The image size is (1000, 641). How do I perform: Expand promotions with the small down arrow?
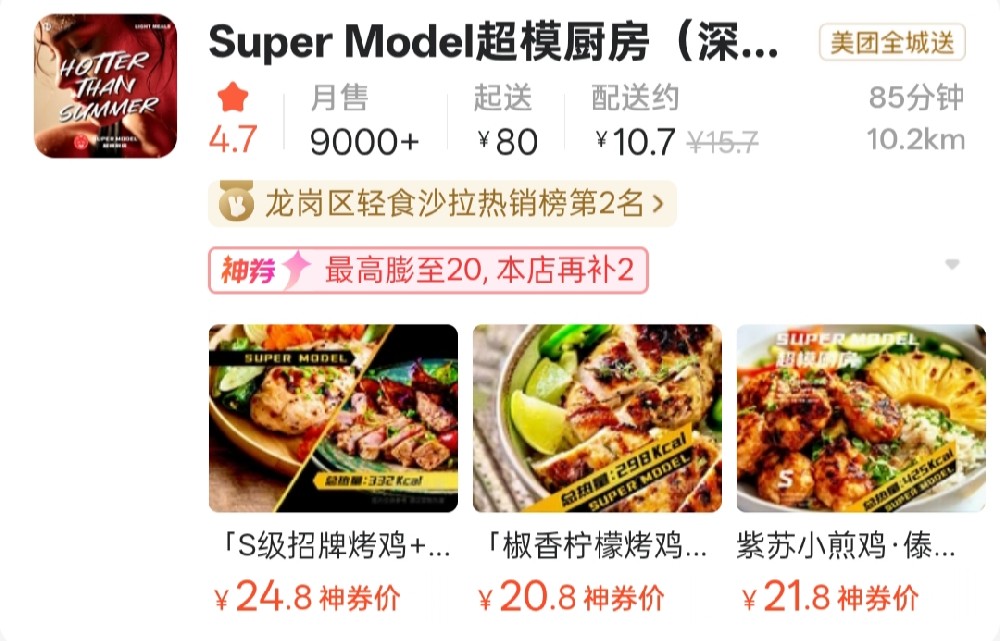pyautogui.click(x=952, y=265)
